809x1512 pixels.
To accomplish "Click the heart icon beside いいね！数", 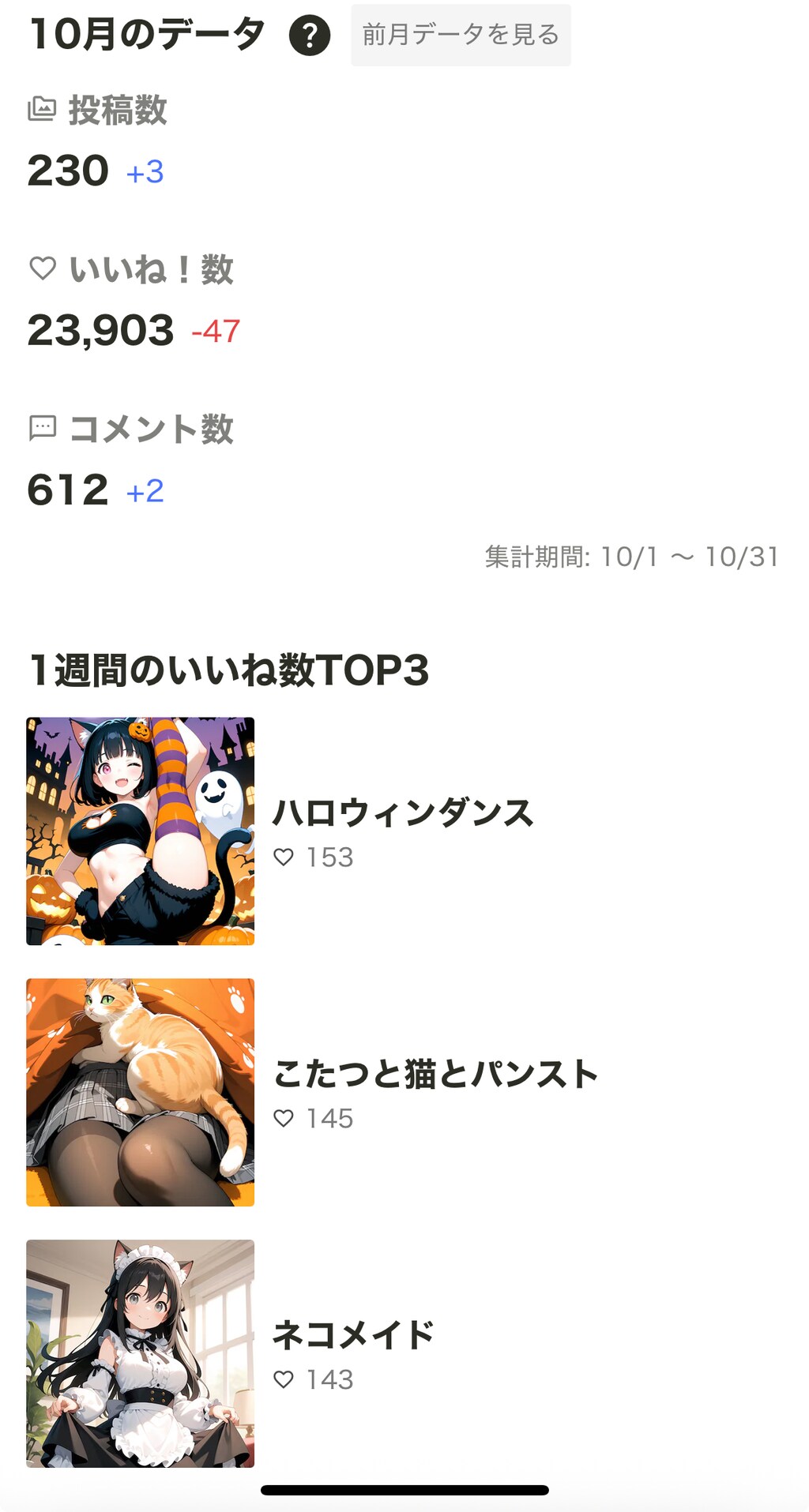I will [41, 270].
